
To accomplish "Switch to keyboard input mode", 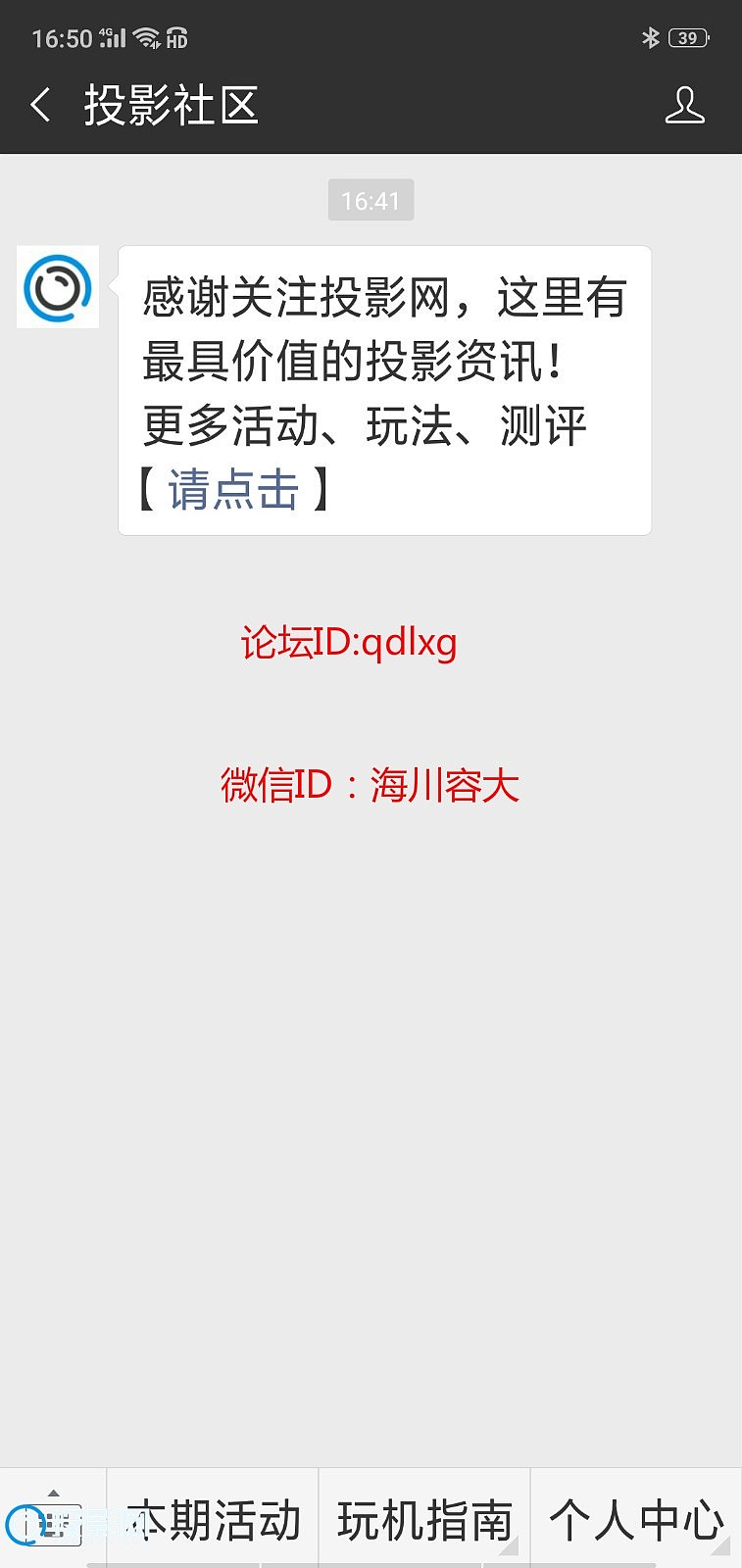I will click(x=54, y=1520).
